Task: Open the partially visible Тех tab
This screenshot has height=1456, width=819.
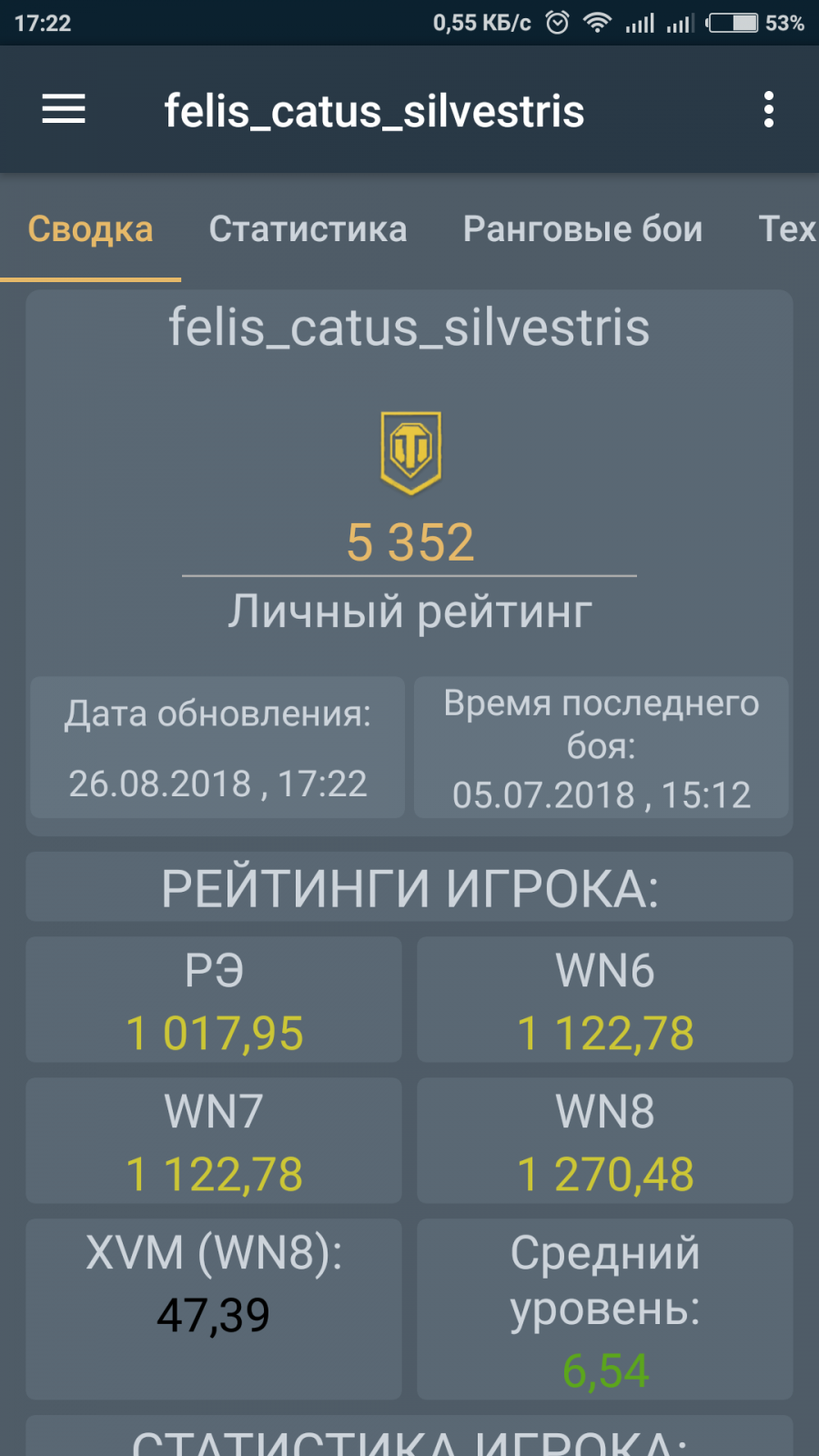Action: click(x=787, y=229)
